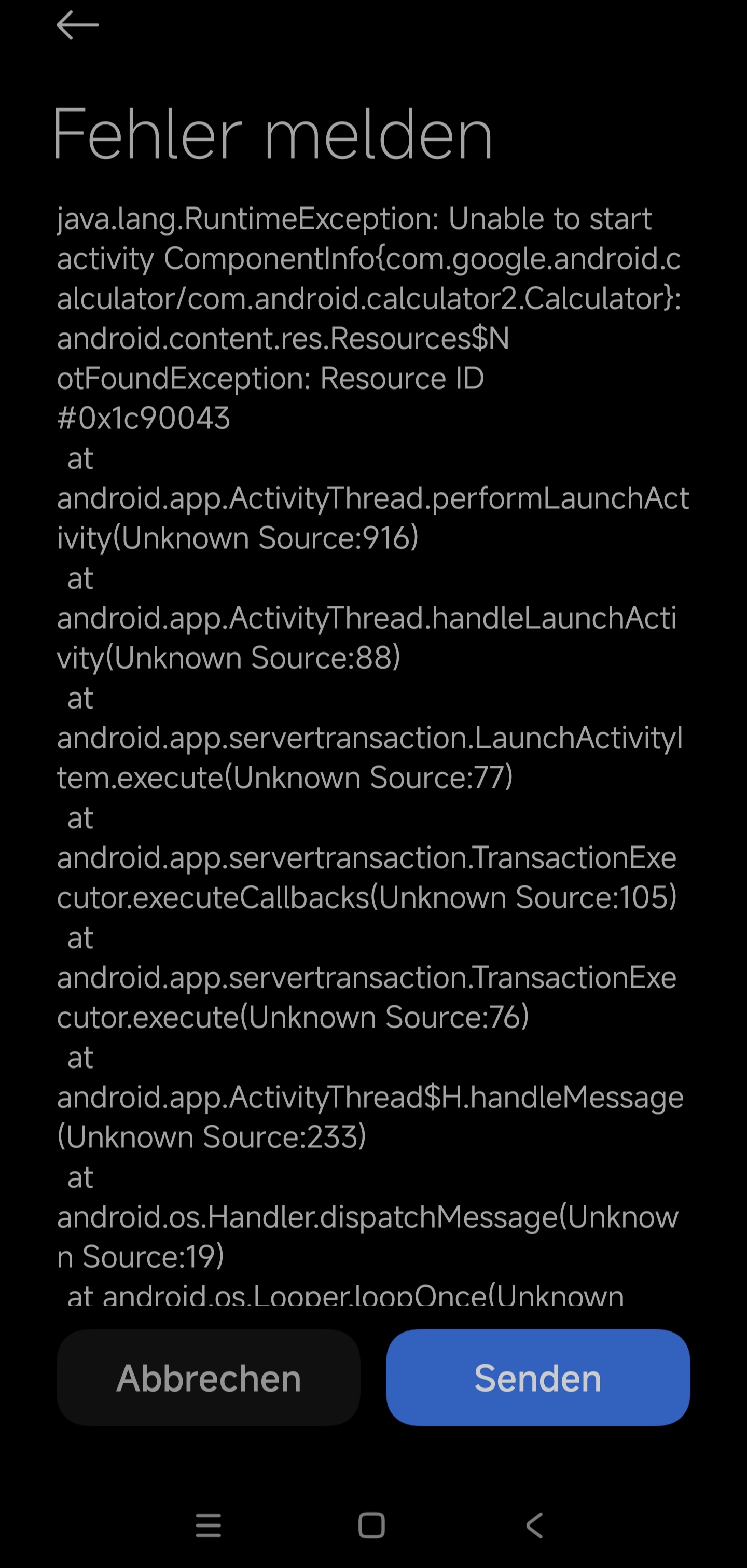Open recent apps from navigation bar
The image size is (747, 1568).
point(208,1525)
